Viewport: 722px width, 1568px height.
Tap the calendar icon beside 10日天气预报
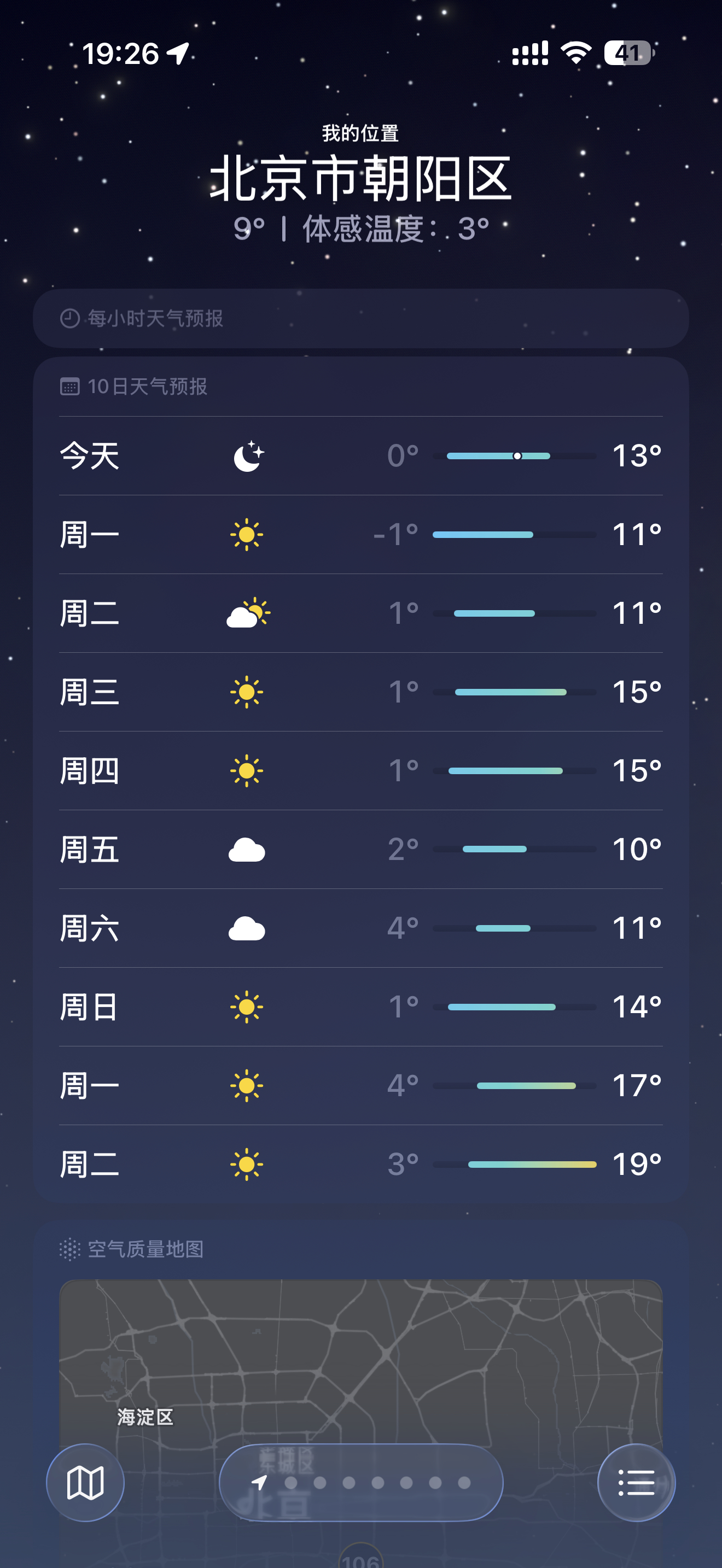coord(69,386)
